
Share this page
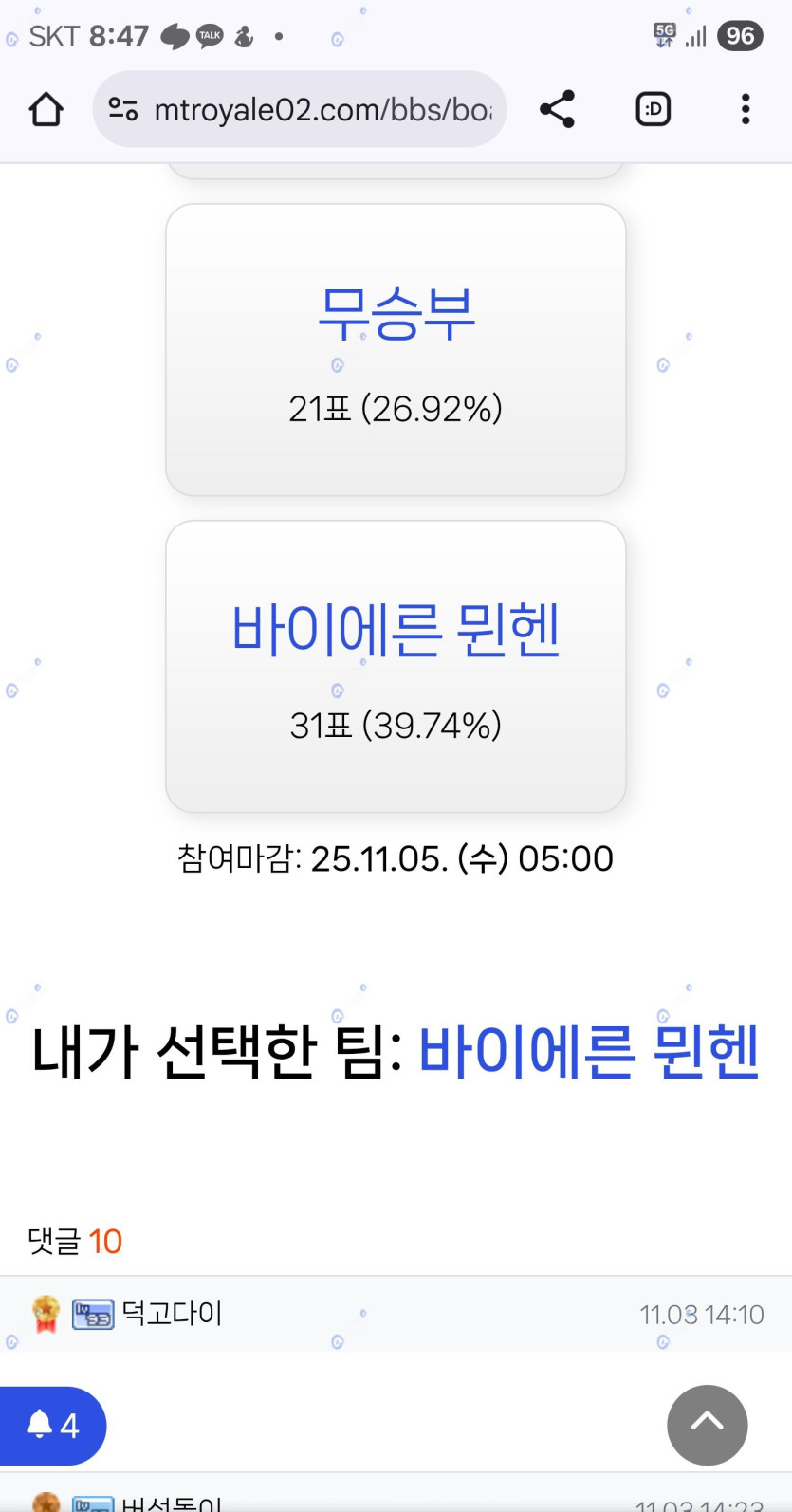tap(557, 109)
